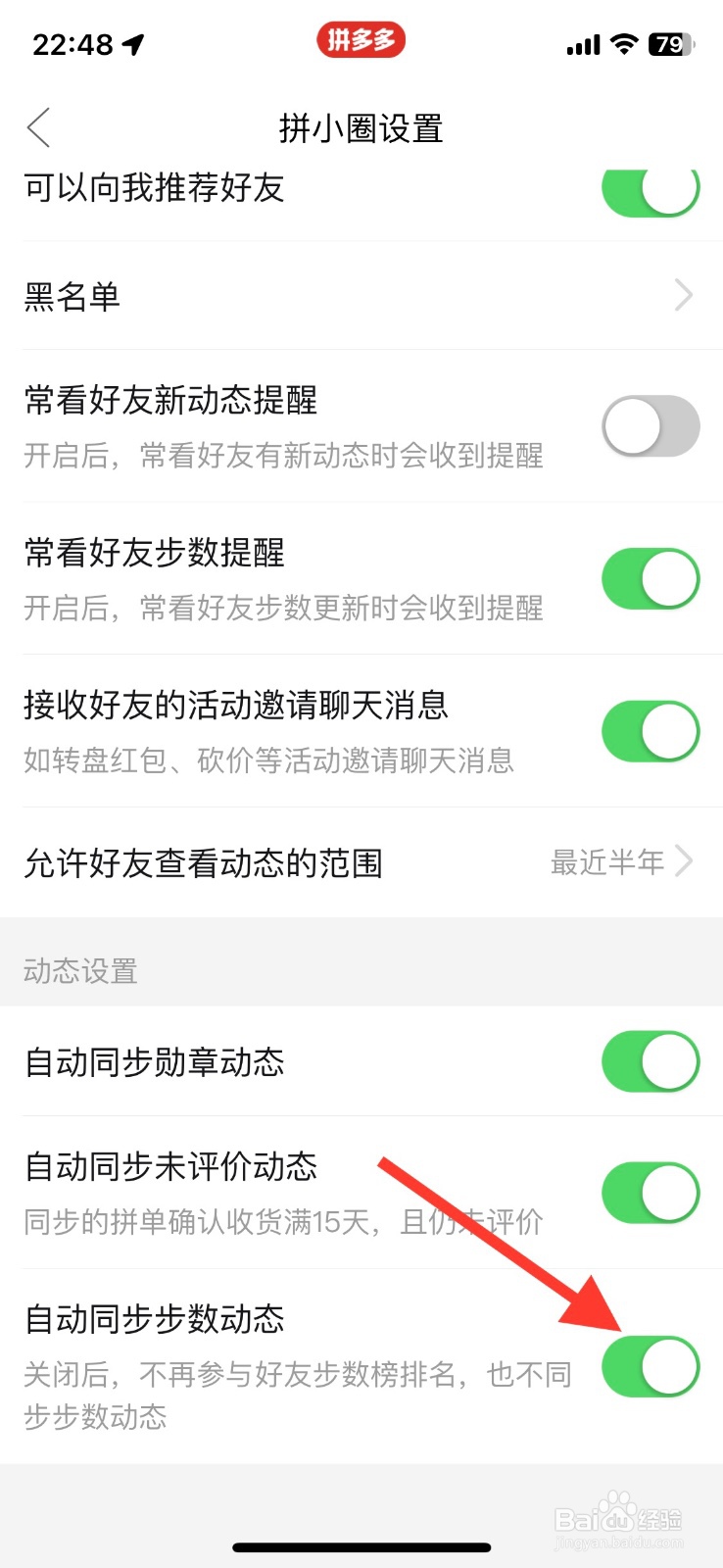Viewport: 723px width, 1568px height.
Task: Expand the 黑名单 entry via its chevron
Action: 684,295
